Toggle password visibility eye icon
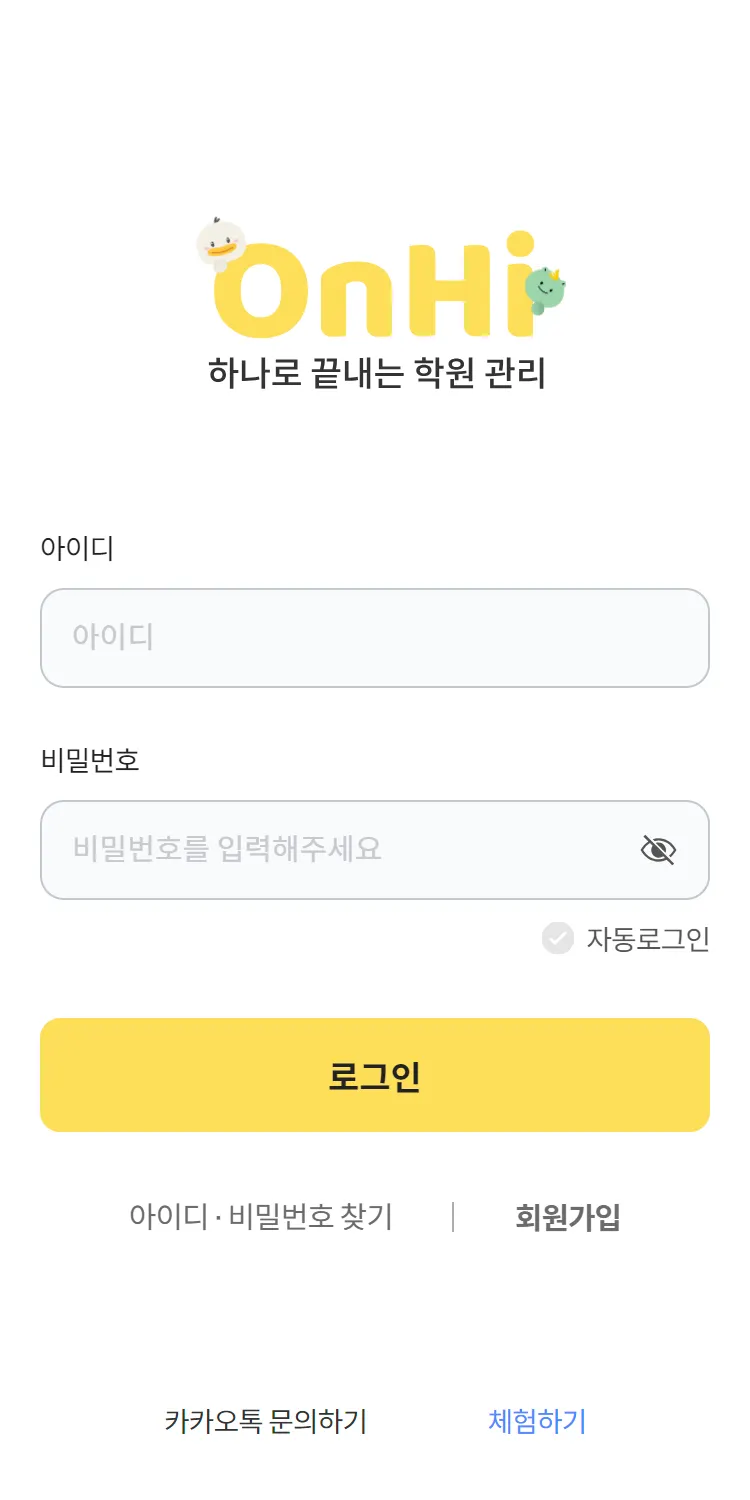This screenshot has width=750, height=1500. [x=658, y=850]
